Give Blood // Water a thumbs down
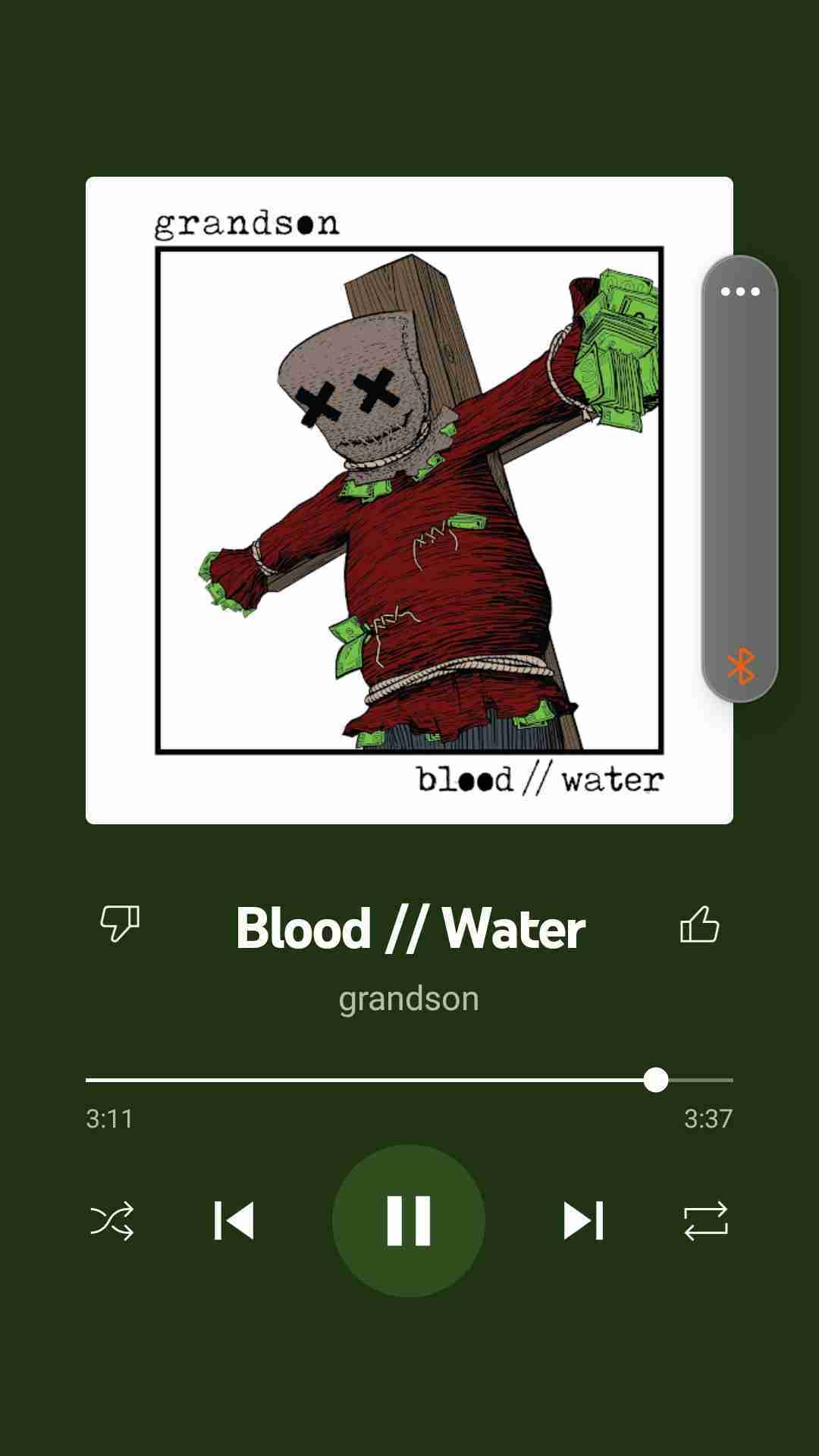Screen dimensions: 819x1456 click(x=120, y=923)
